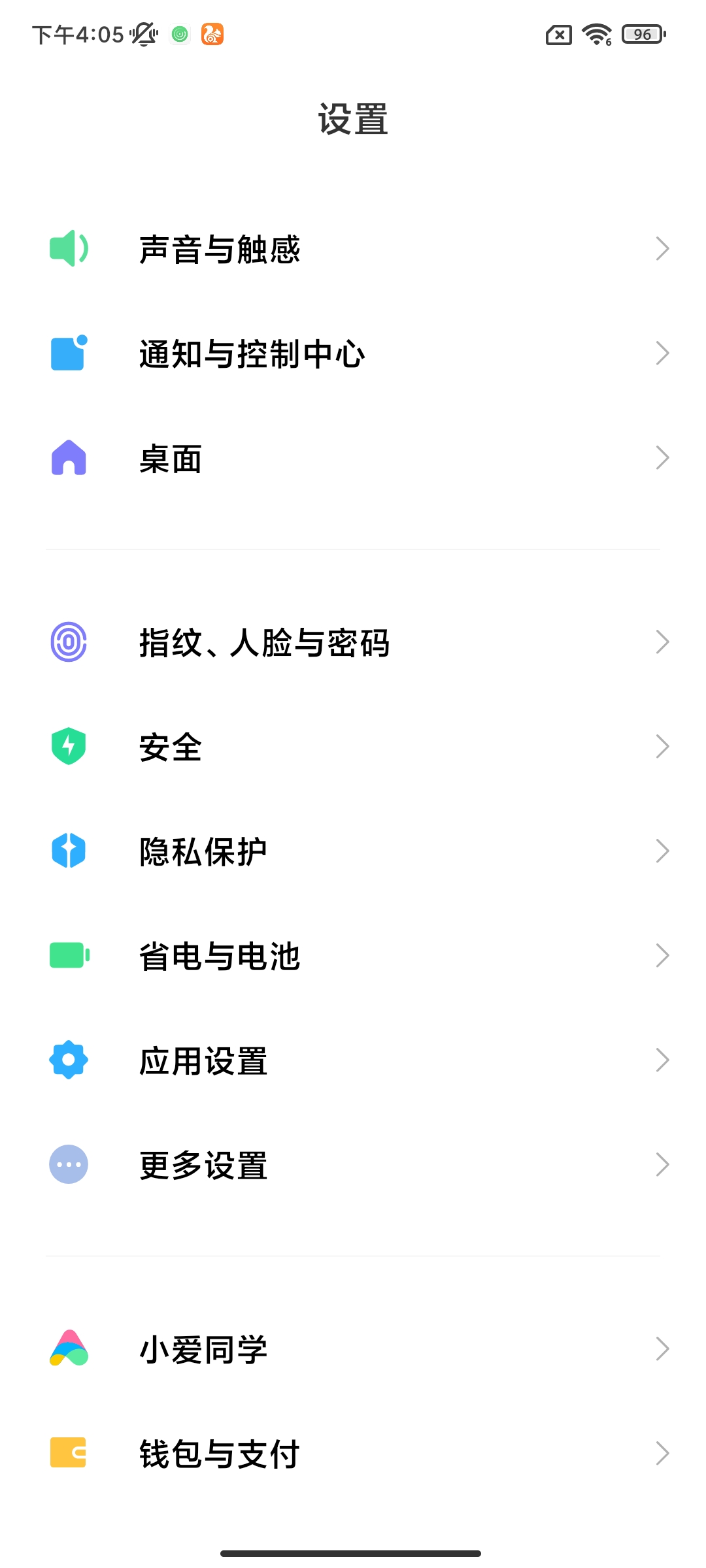Click the green security shield icon
706x1568 pixels.
coord(69,745)
